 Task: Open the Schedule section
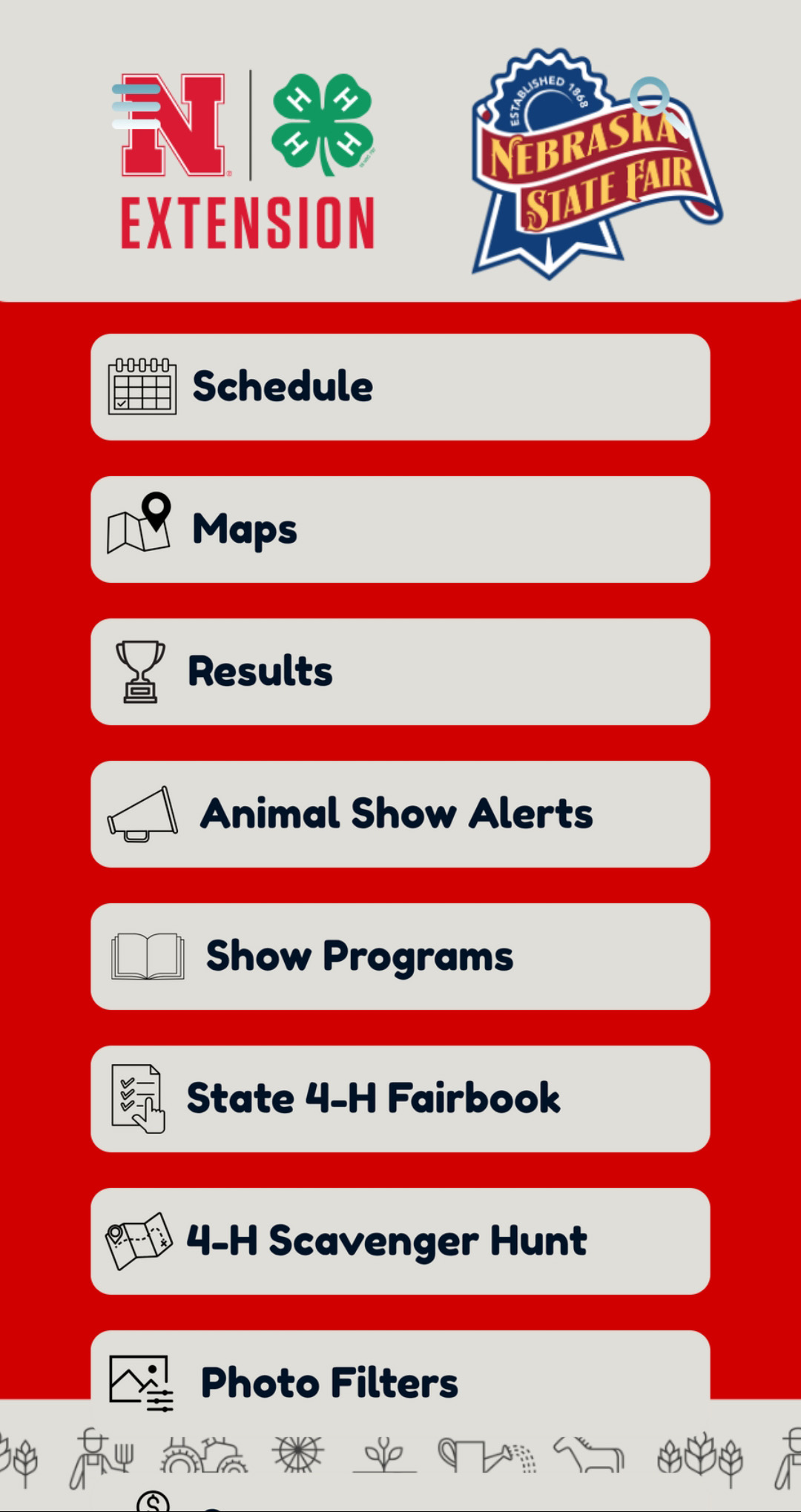[x=400, y=386]
